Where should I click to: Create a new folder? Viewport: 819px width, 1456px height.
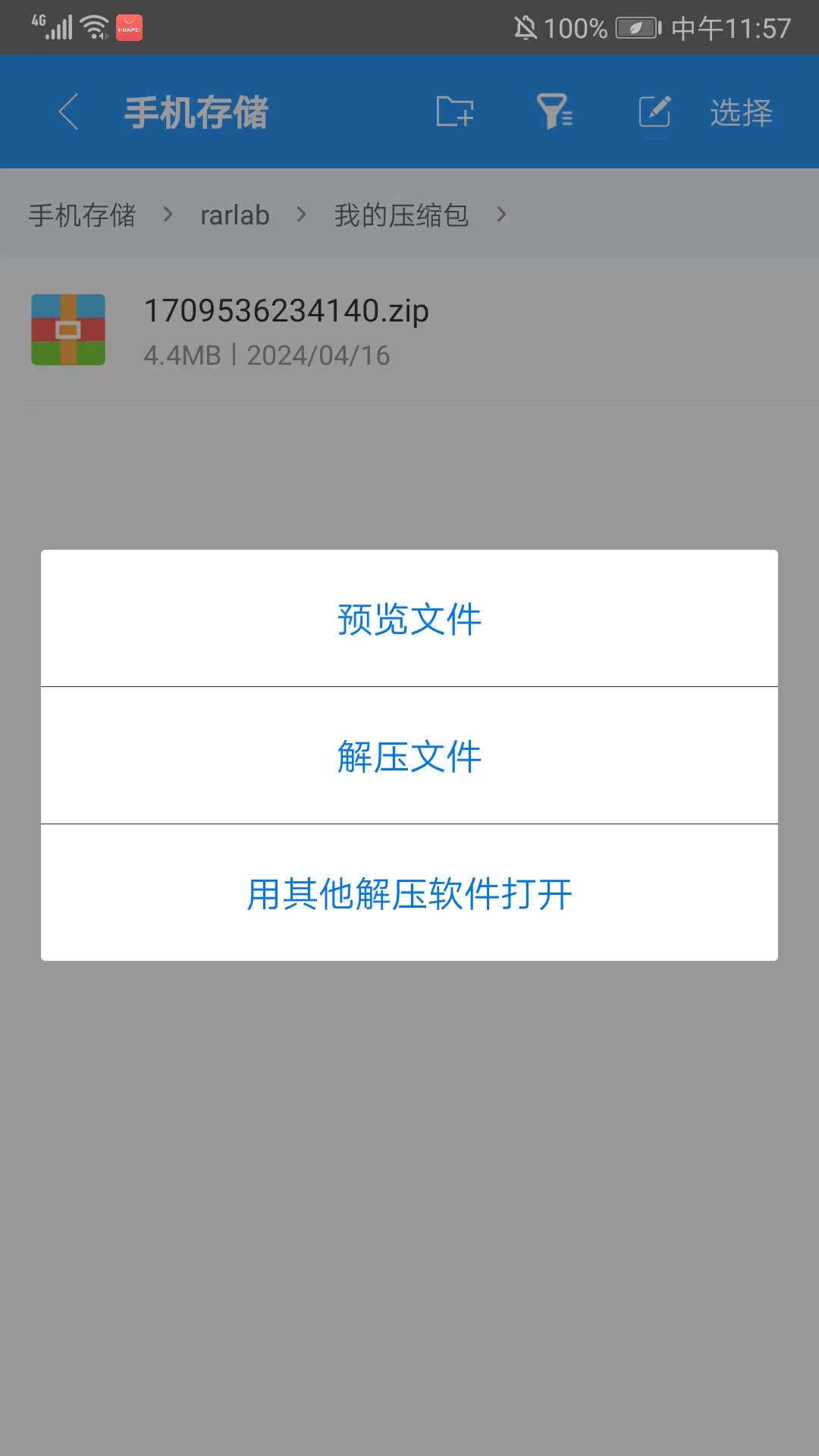[x=455, y=112]
